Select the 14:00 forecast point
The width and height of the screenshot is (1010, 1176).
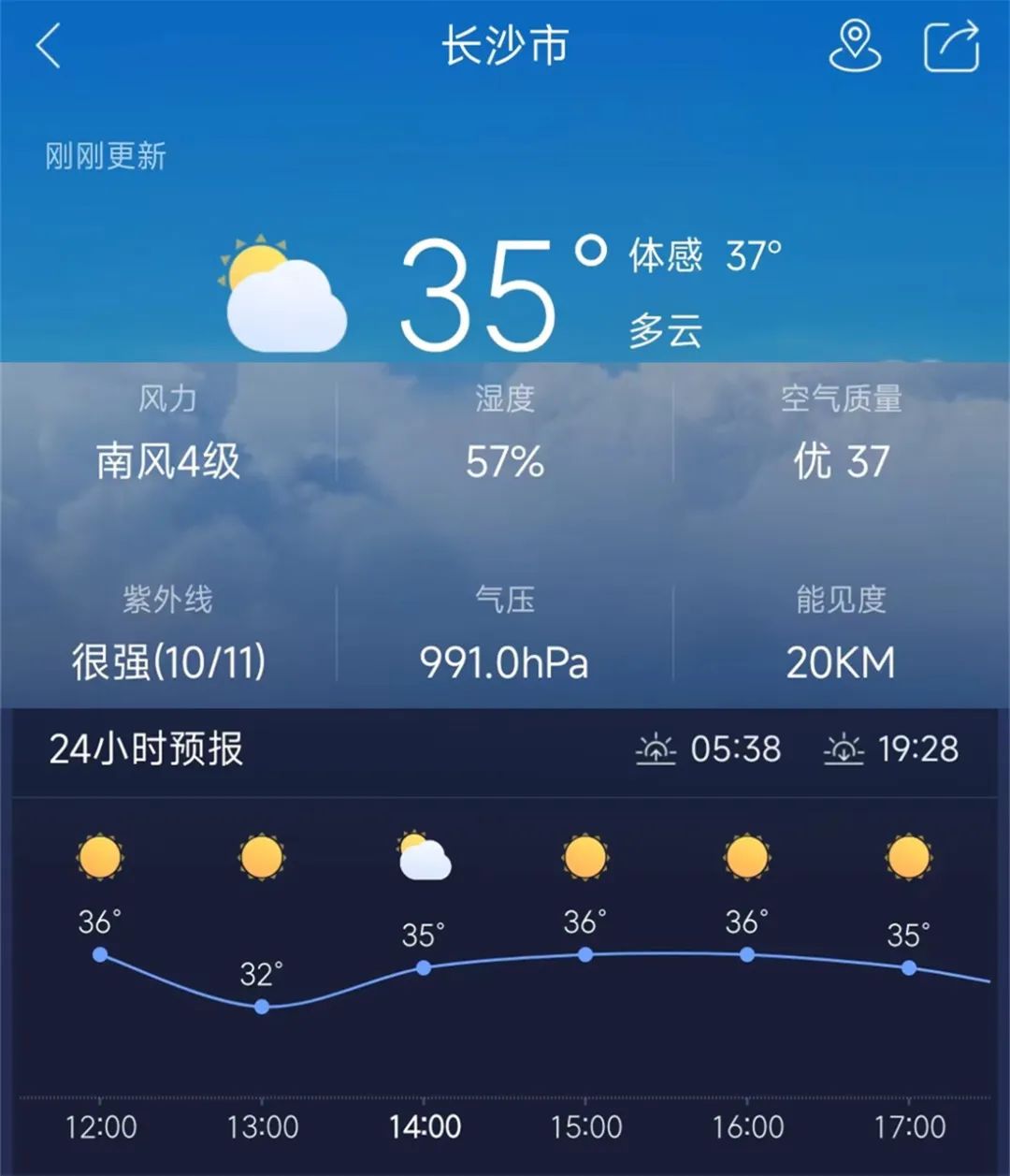pyautogui.click(x=424, y=968)
